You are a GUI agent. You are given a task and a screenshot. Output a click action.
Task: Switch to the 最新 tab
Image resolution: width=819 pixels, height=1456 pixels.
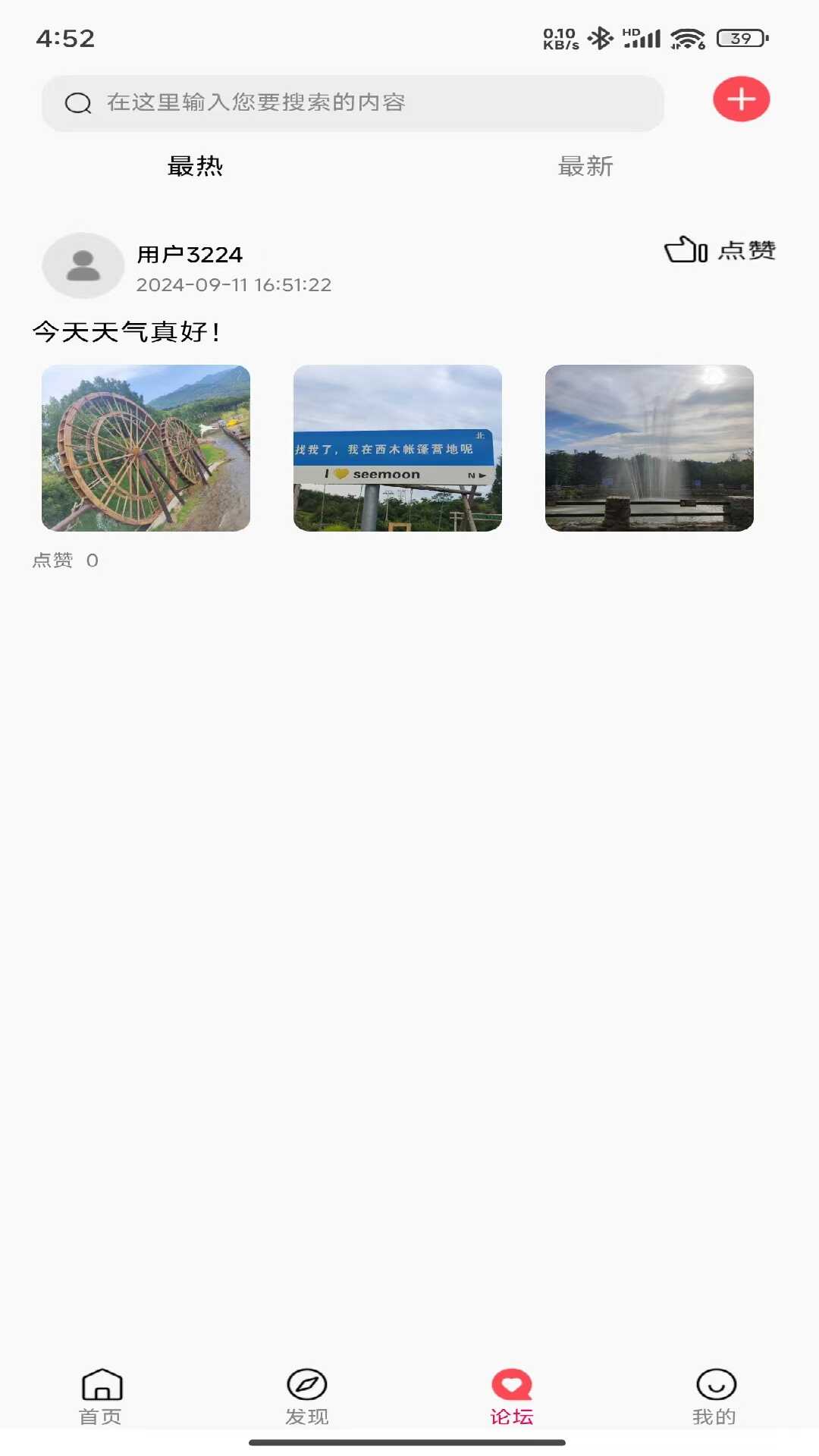(585, 166)
